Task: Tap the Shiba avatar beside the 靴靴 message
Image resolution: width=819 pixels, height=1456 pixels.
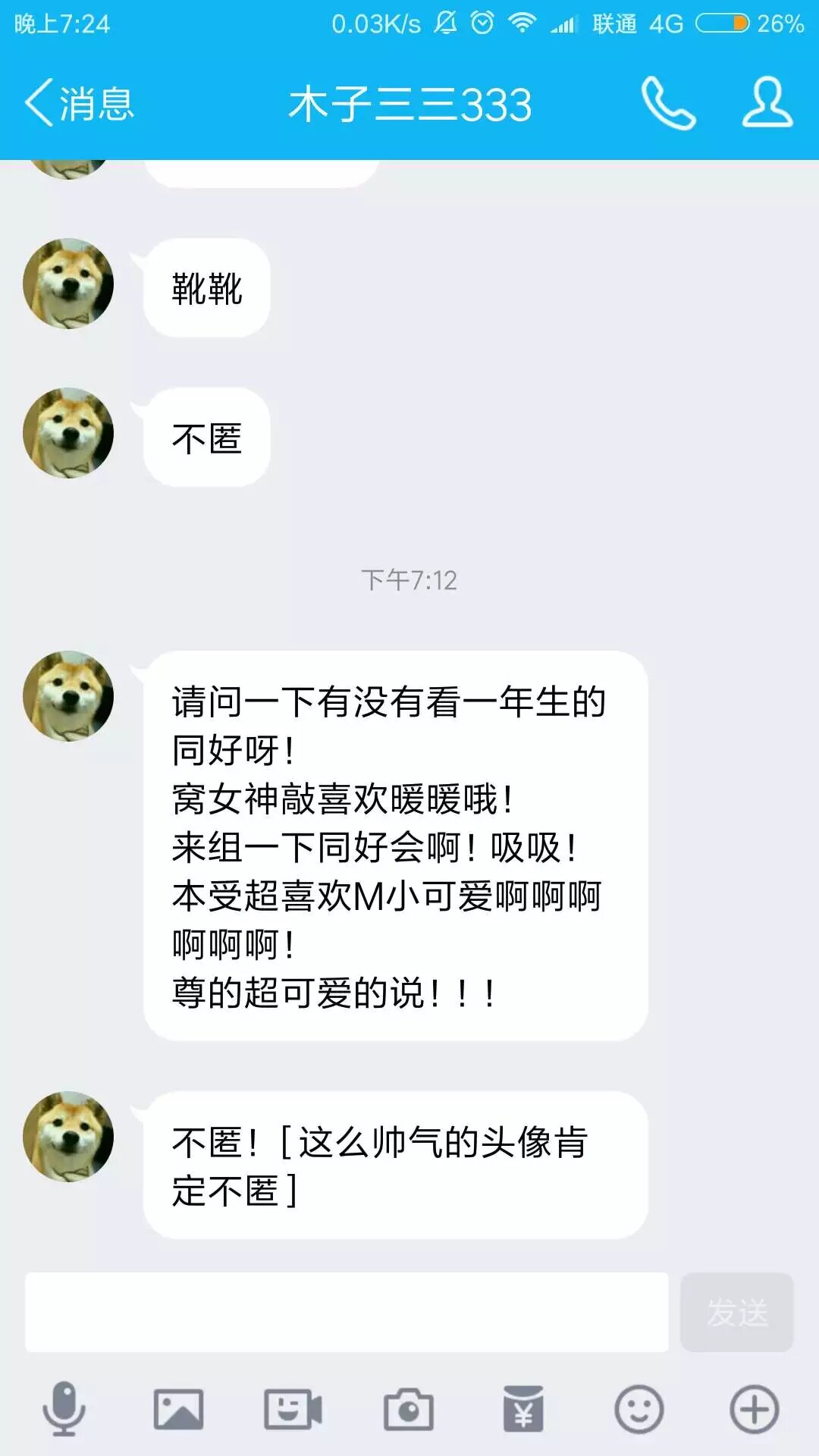Action: pyautogui.click(x=68, y=284)
